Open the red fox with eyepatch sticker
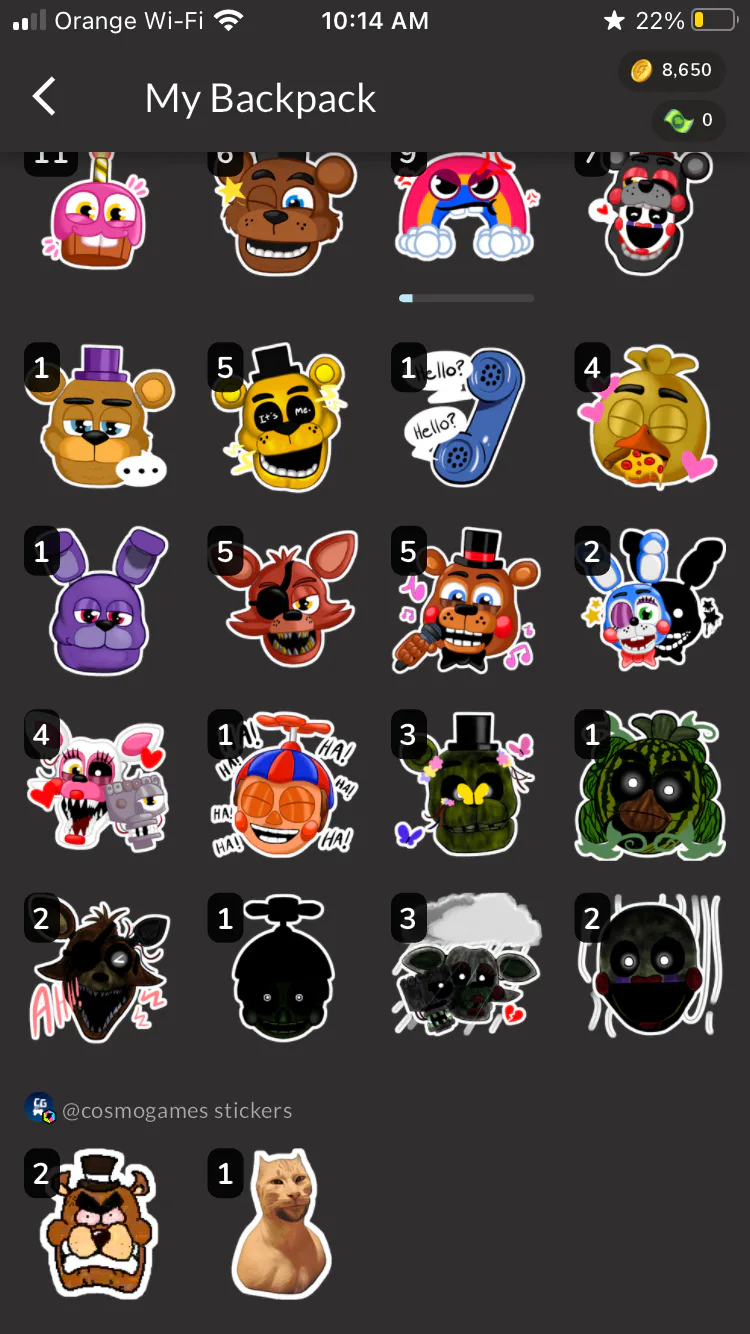 281,600
